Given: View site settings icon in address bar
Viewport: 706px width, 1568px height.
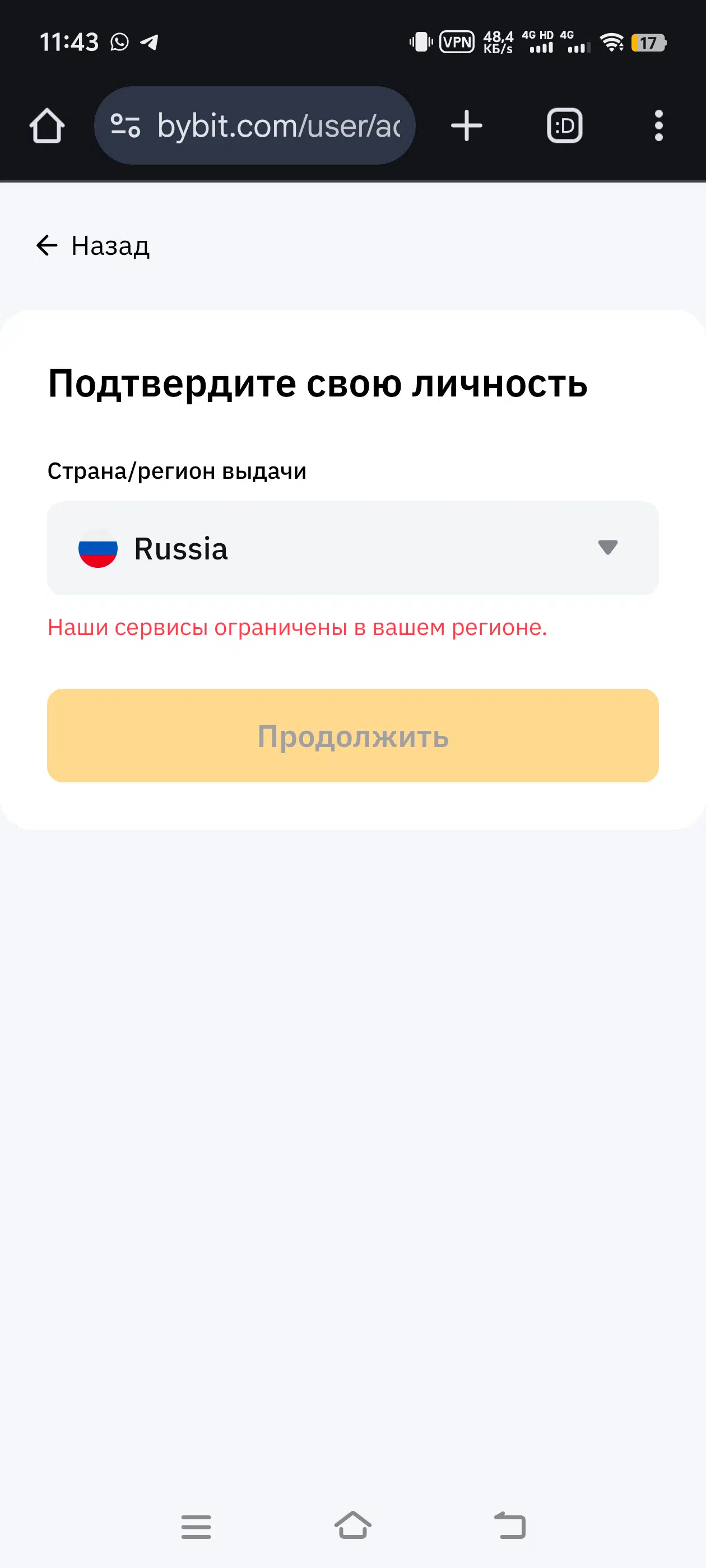Looking at the screenshot, I should 126,126.
